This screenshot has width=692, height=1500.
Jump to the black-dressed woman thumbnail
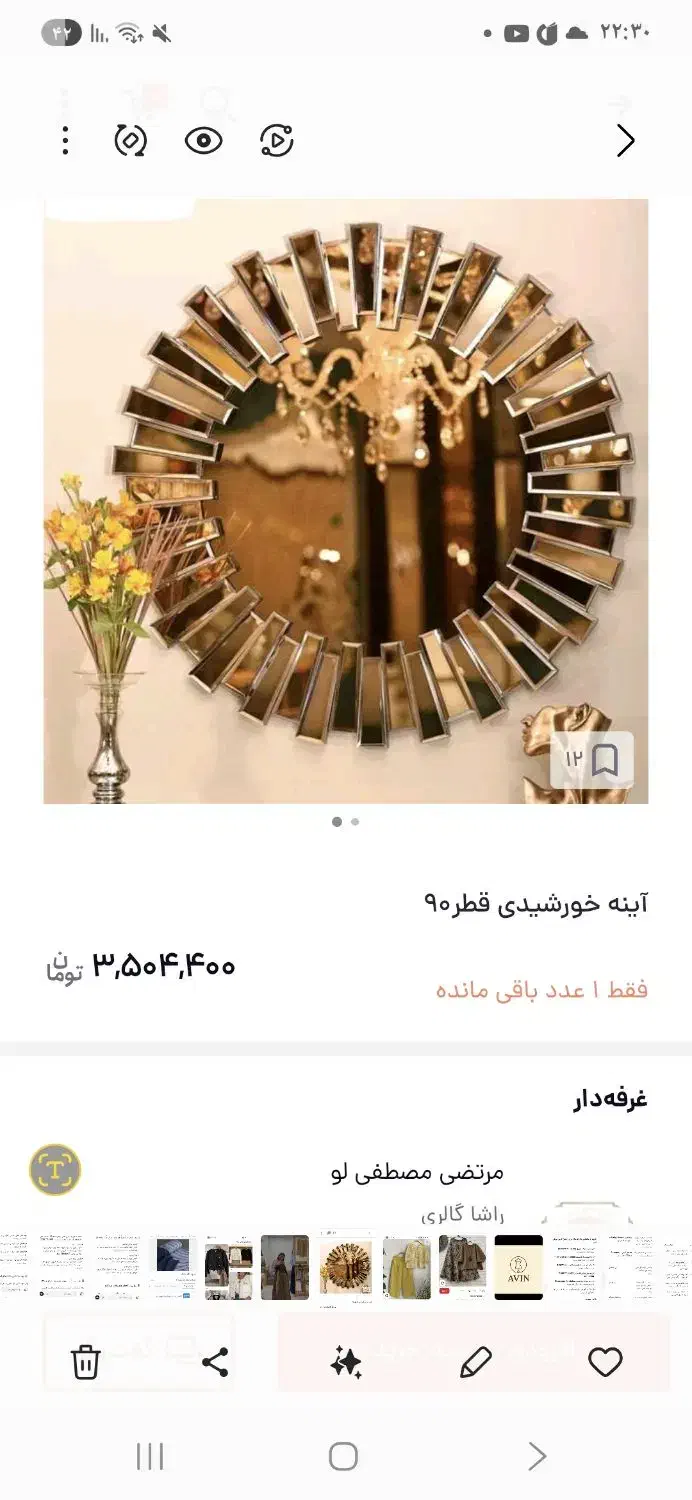285,1267
